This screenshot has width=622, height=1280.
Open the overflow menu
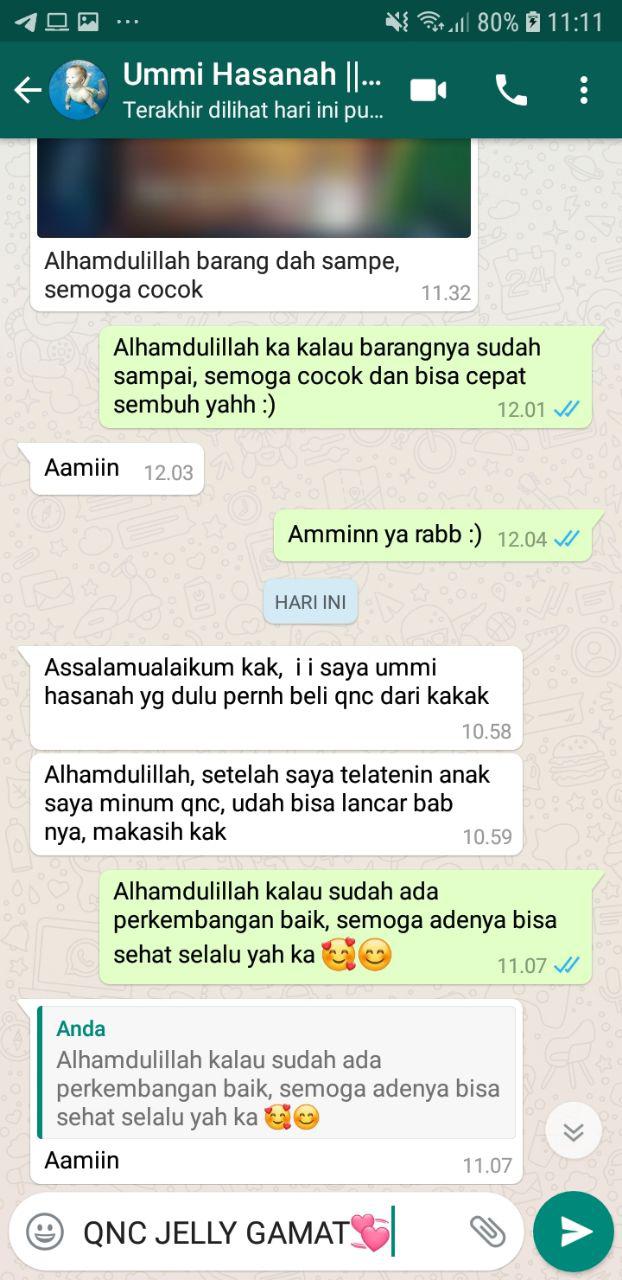point(584,91)
